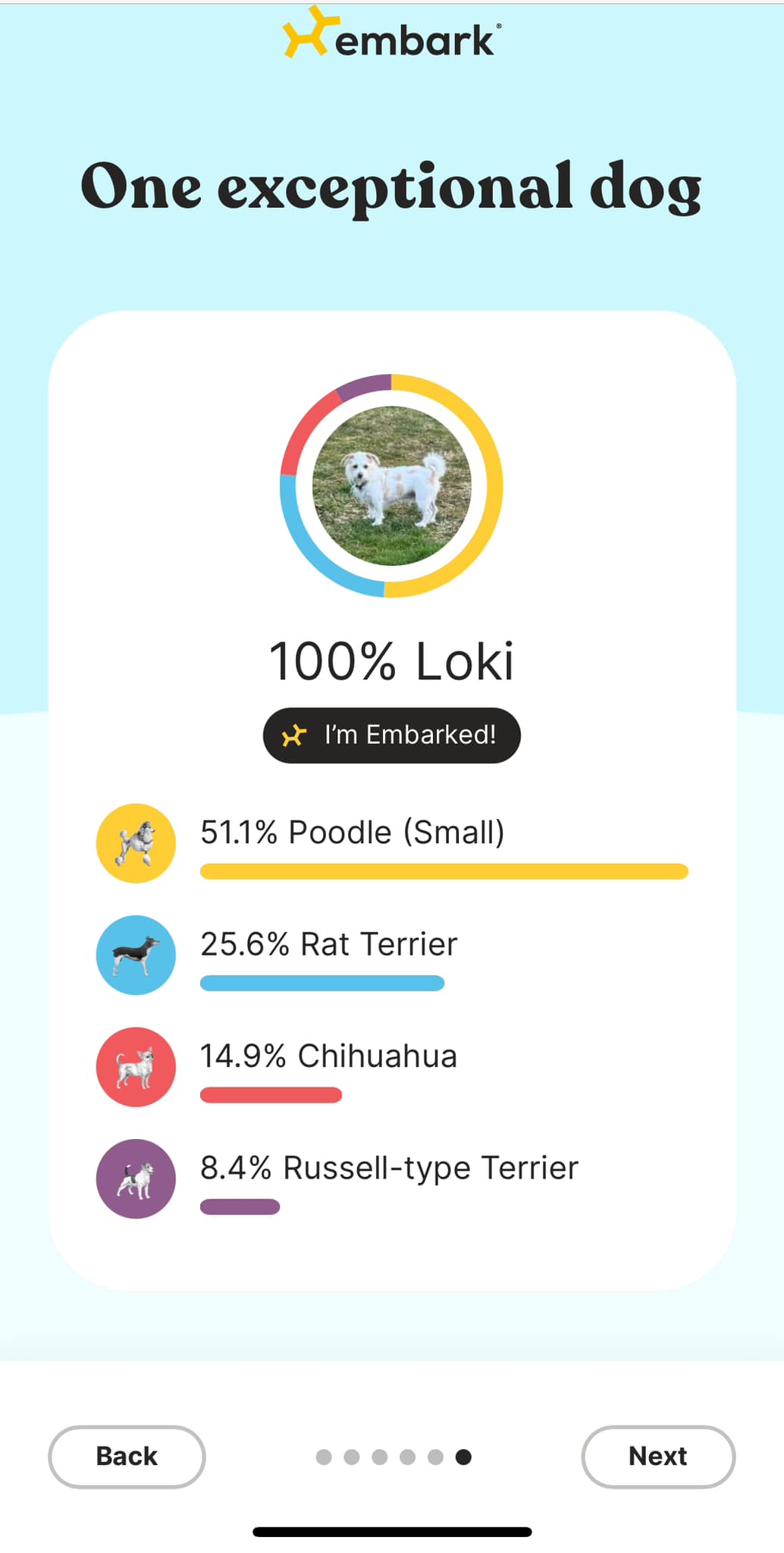Select the blue Rat Terrier breed icon

[135, 955]
